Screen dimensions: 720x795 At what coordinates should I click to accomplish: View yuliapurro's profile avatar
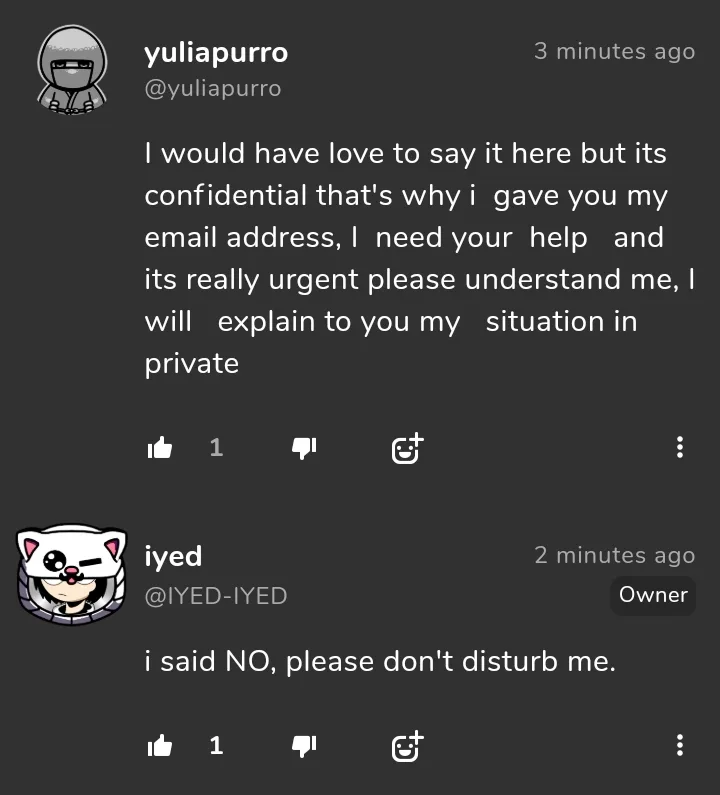(x=72, y=68)
